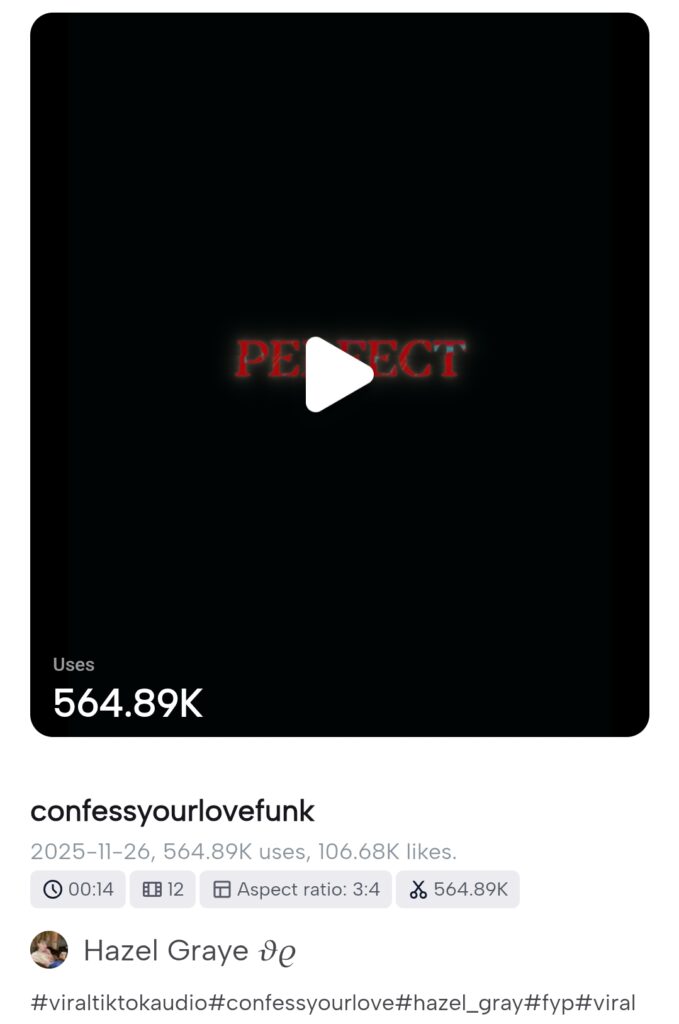Viewport: 679px width, 1024px height.
Task: Open Hazel Graye's creator profile
Action: (x=165, y=950)
